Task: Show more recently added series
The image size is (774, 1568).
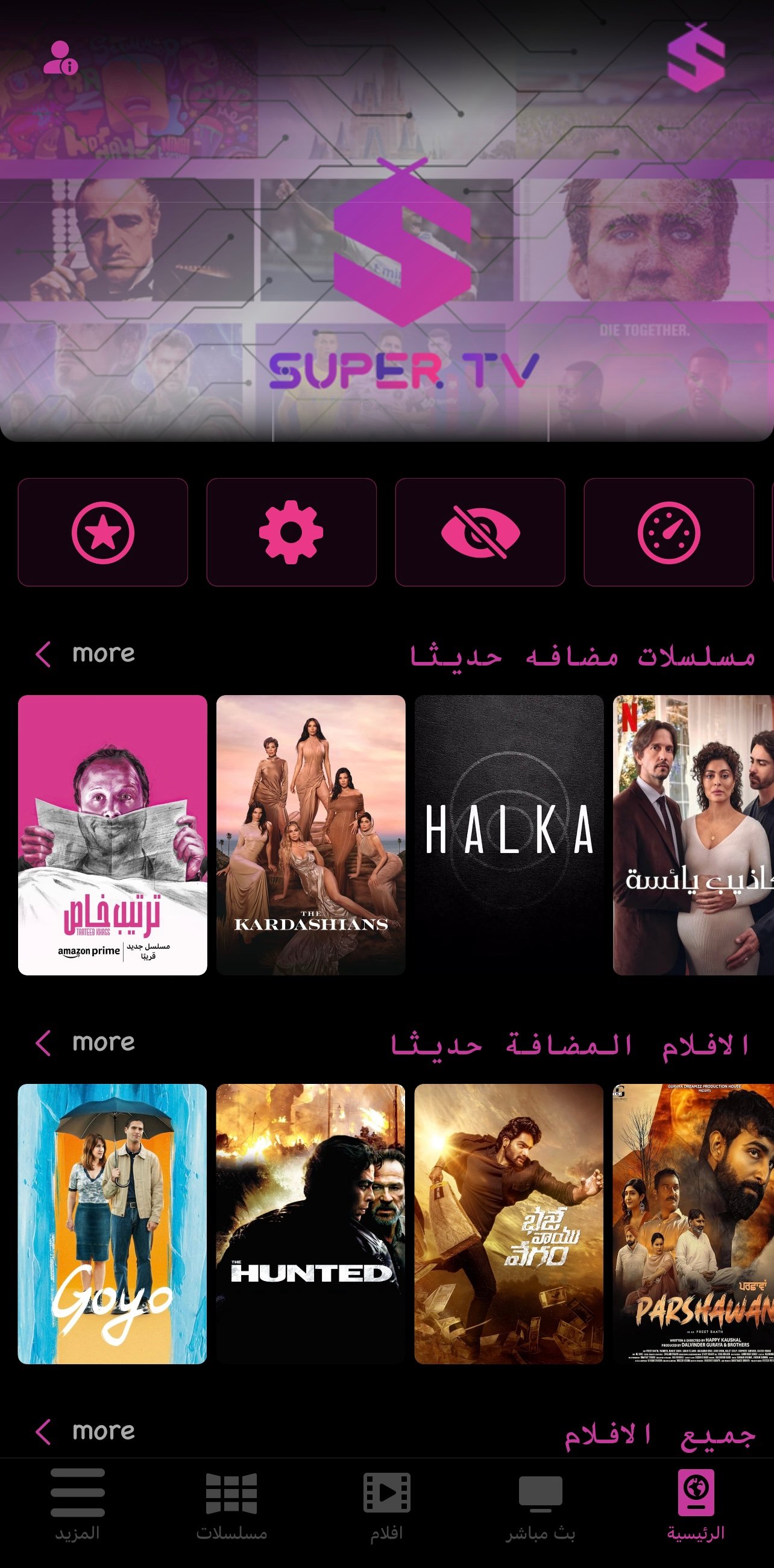Action: (x=85, y=653)
